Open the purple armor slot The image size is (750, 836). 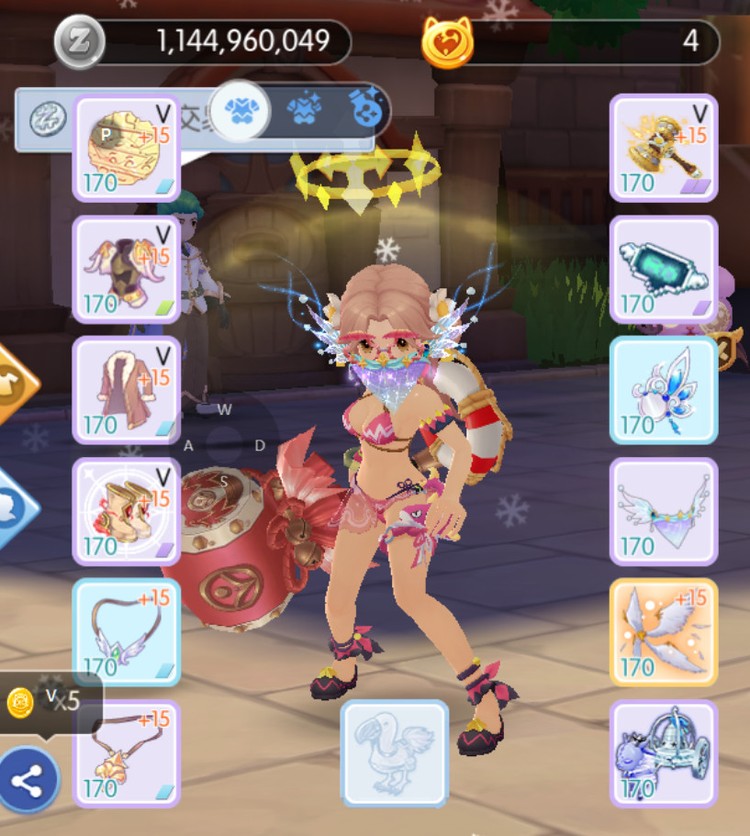[x=126, y=270]
